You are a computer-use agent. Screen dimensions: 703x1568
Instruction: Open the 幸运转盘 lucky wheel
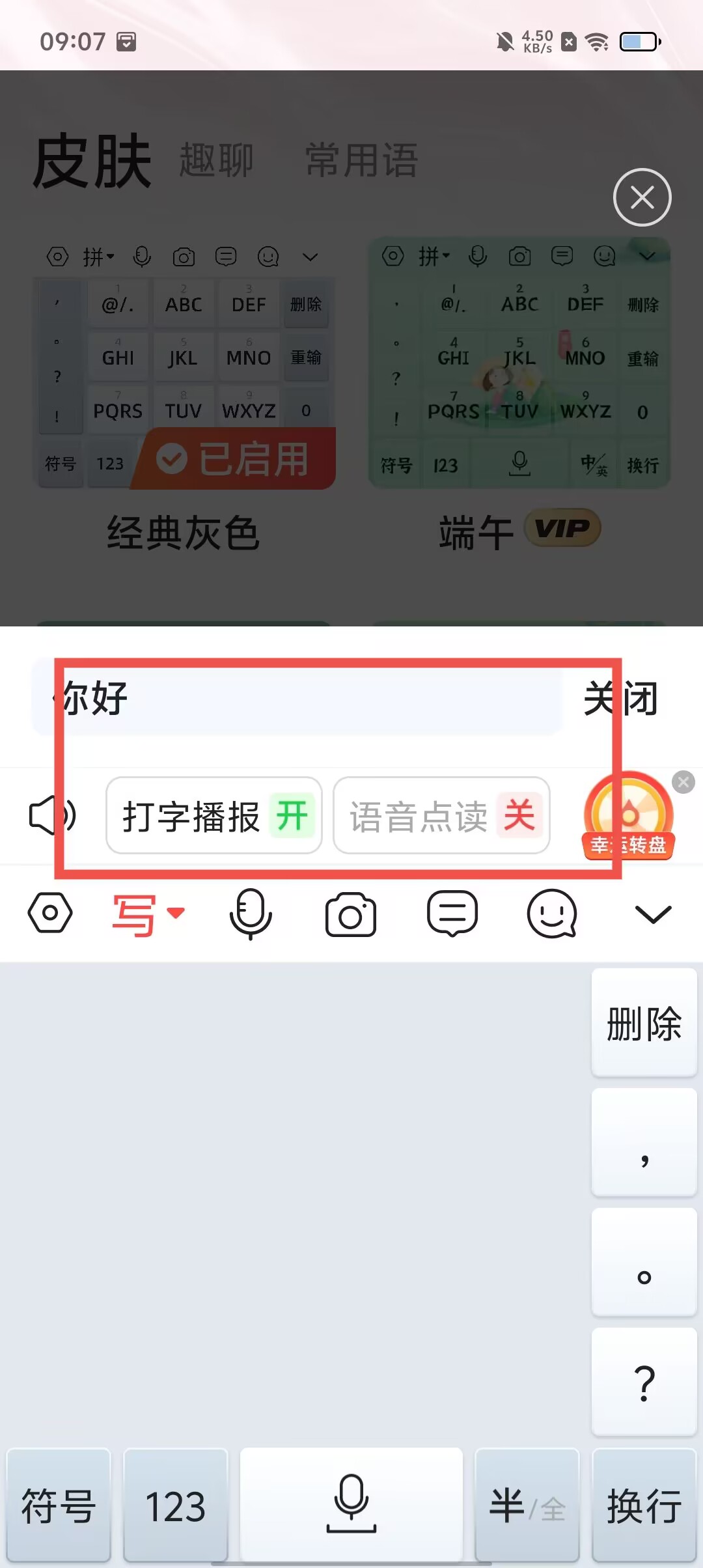click(x=627, y=819)
